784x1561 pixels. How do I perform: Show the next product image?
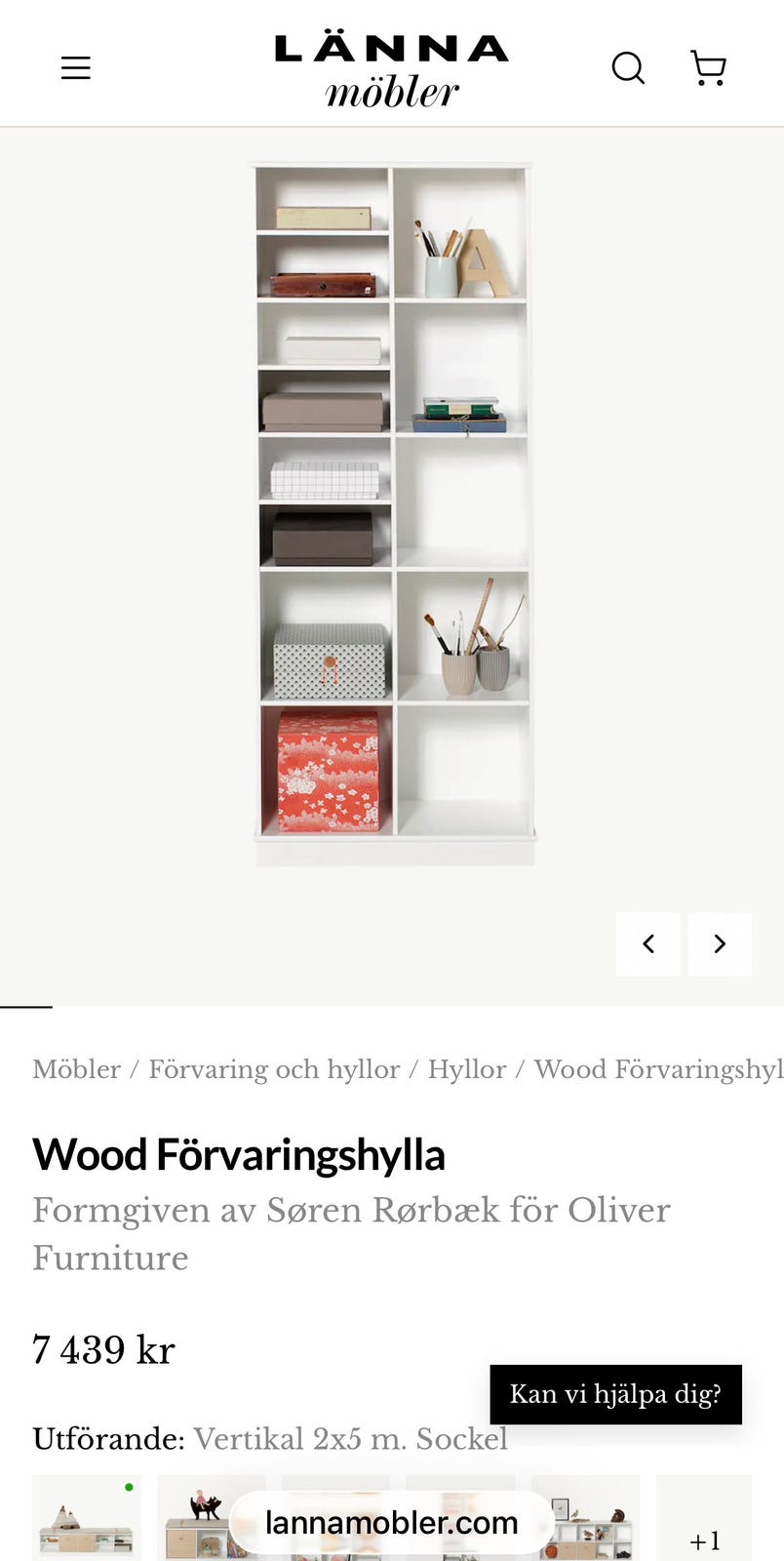[x=720, y=943]
